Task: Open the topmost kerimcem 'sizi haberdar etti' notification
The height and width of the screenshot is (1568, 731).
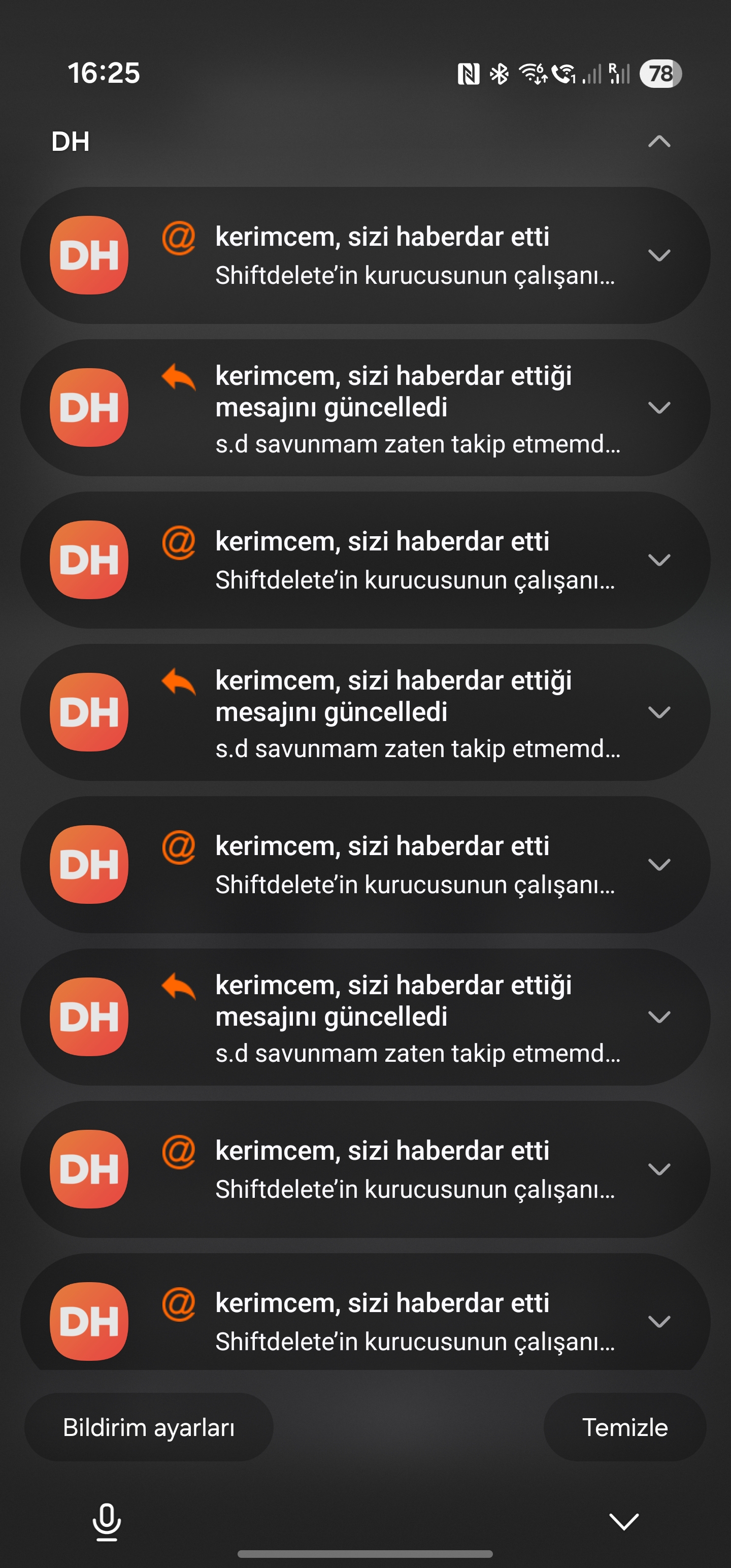Action: click(365, 255)
